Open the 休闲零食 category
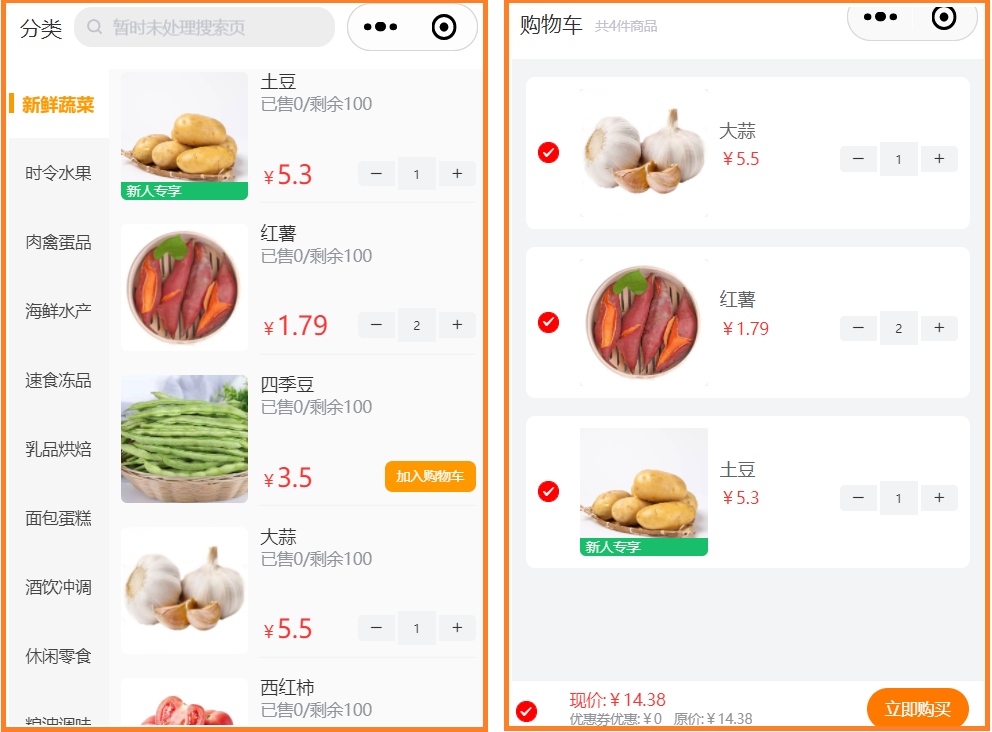The height and width of the screenshot is (732, 992). 58,656
